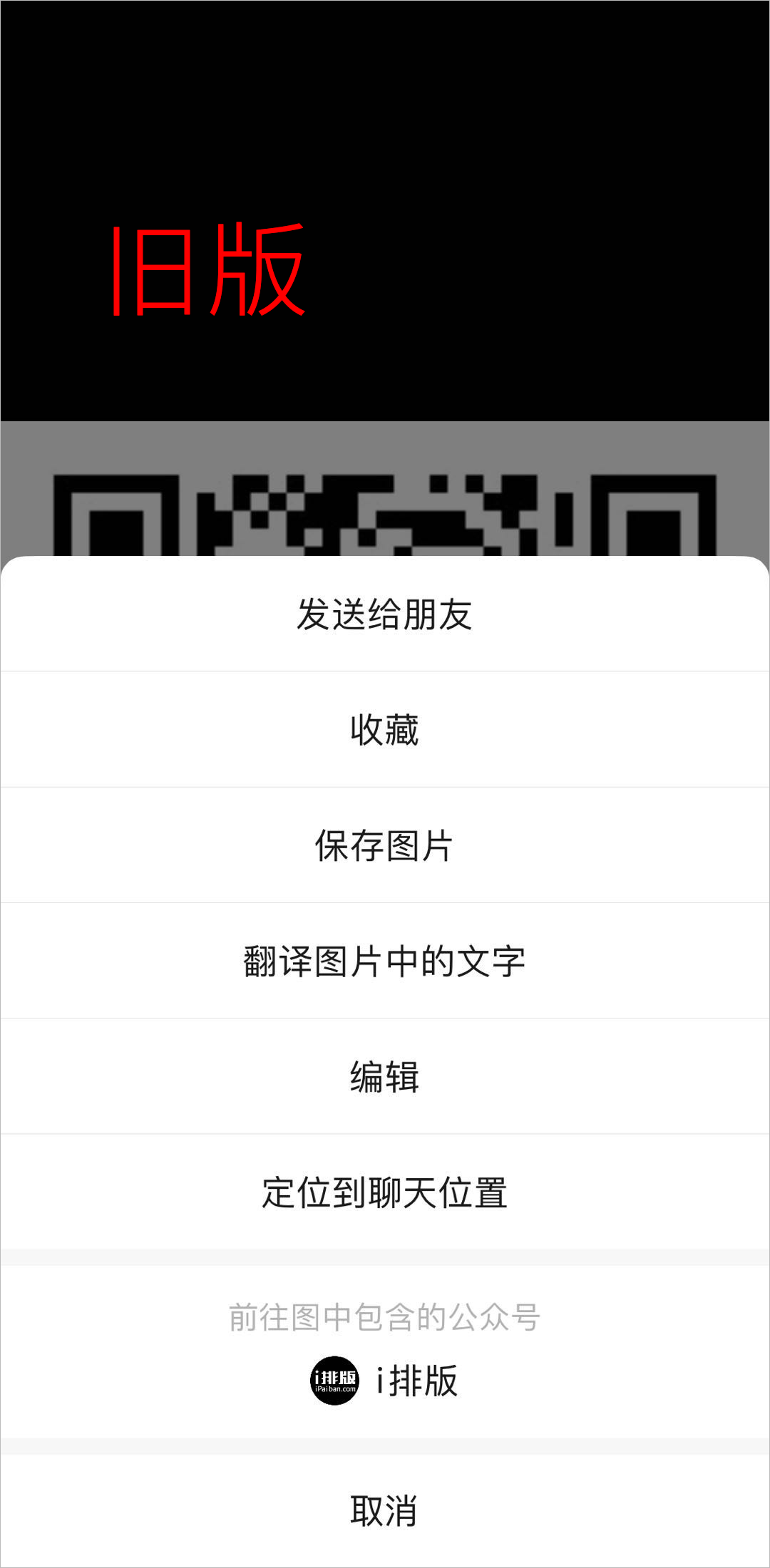
Task: Open 编辑 to edit the image
Action: [x=385, y=1076]
